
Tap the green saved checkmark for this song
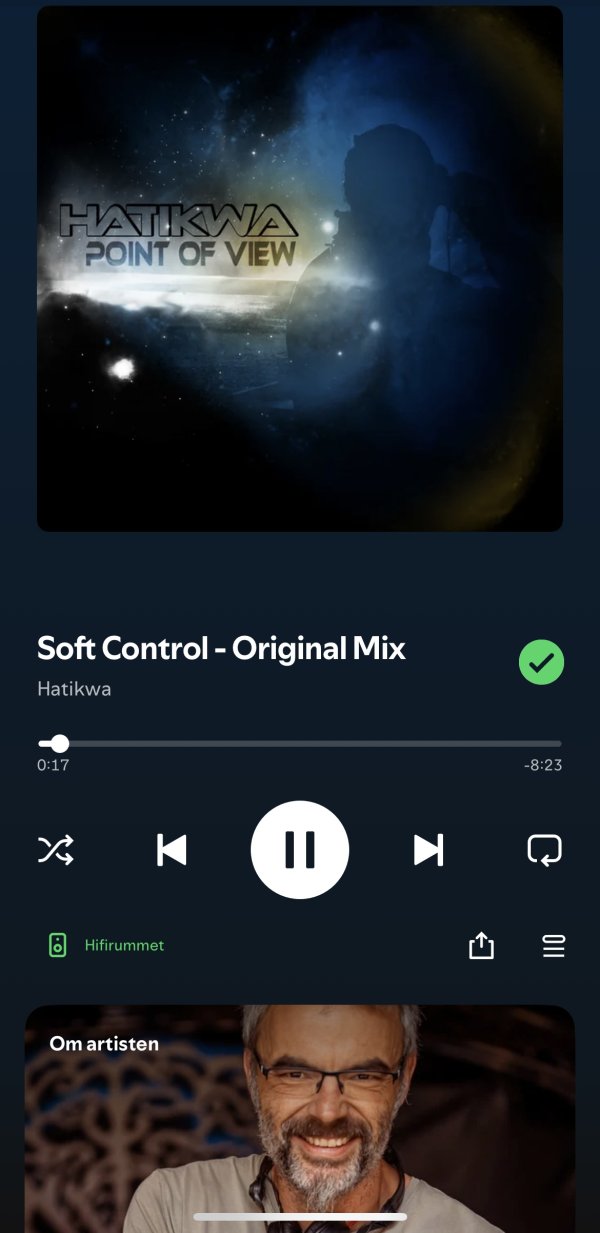[x=541, y=662]
